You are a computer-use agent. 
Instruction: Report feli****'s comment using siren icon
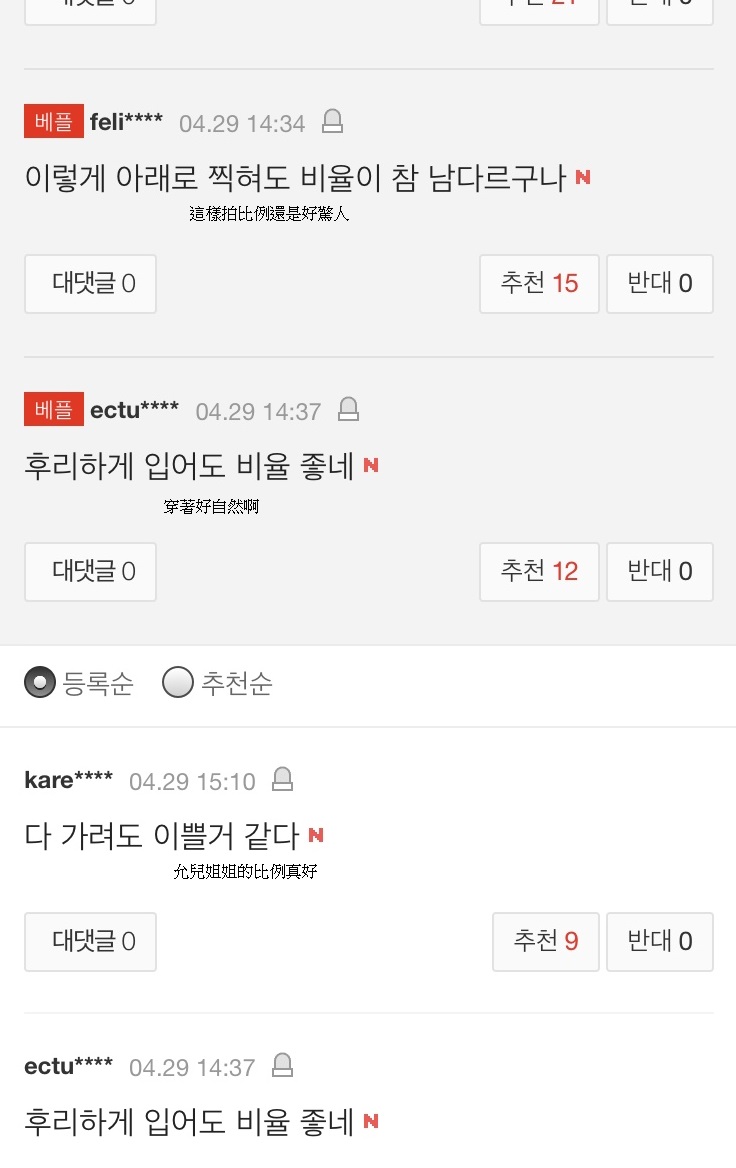point(333,122)
